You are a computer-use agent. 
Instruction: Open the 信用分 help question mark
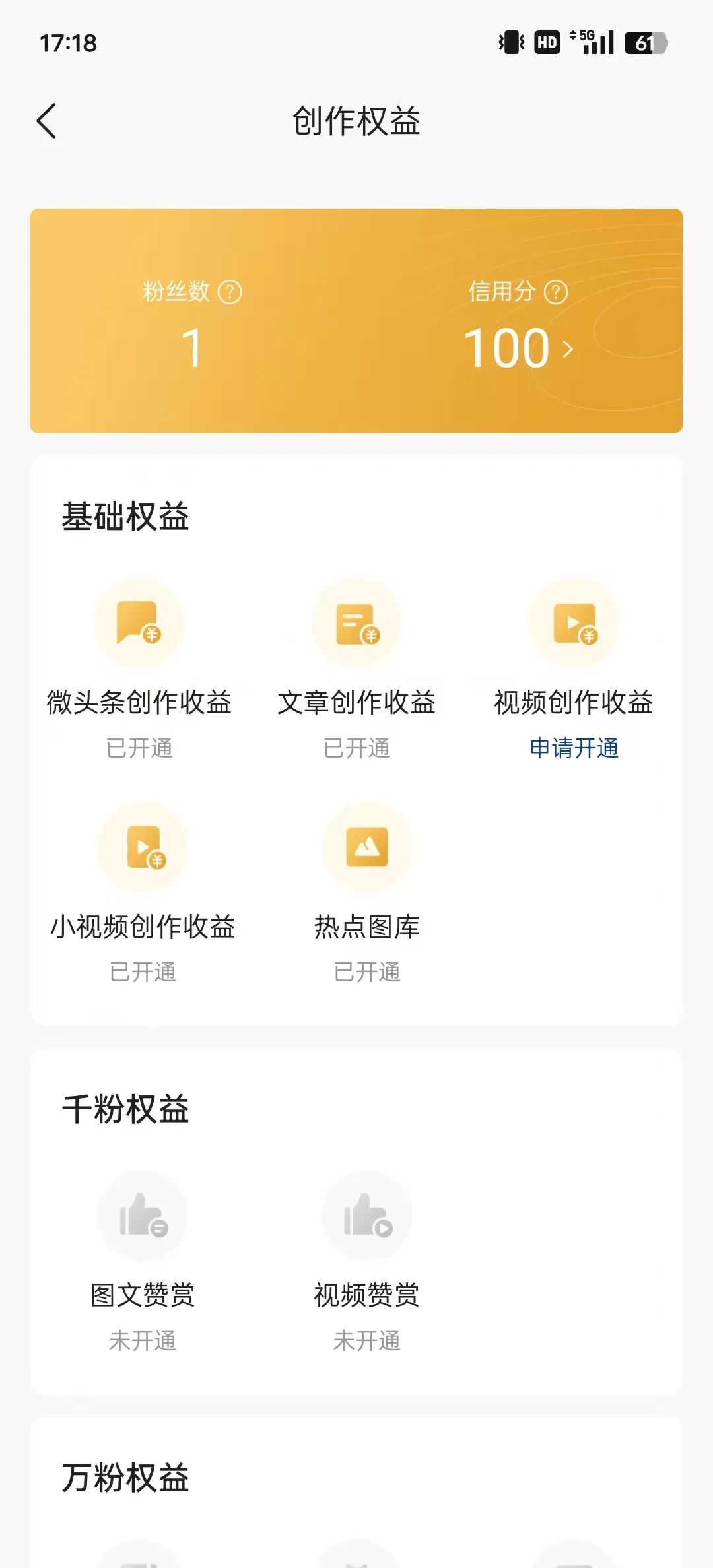point(557,290)
